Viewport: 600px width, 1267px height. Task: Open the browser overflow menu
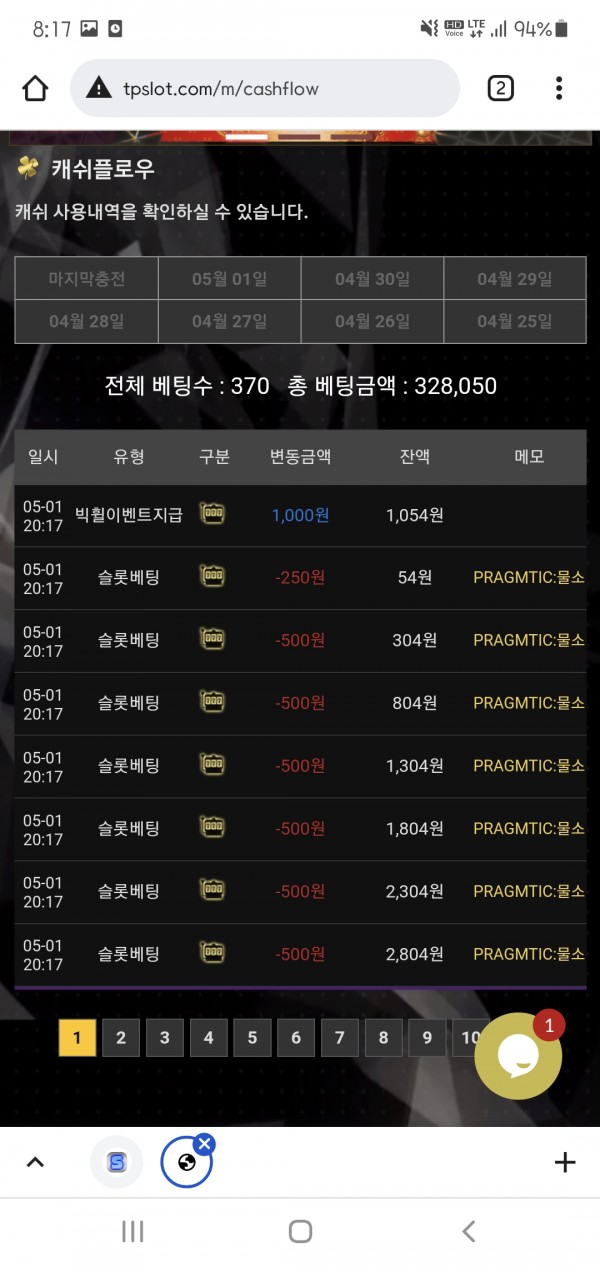[x=559, y=88]
